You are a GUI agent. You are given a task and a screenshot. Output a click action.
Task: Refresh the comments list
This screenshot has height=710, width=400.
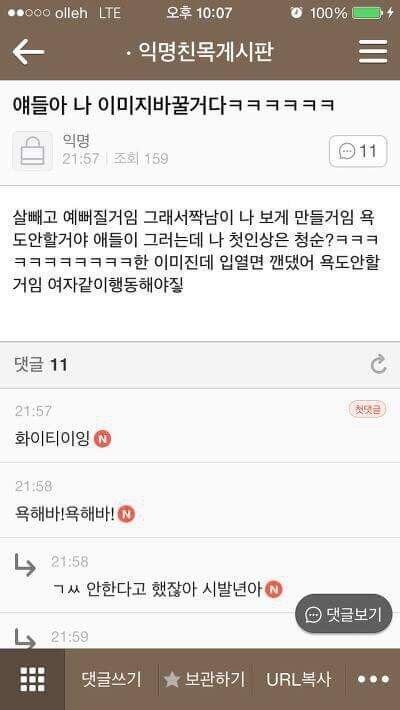(379, 365)
